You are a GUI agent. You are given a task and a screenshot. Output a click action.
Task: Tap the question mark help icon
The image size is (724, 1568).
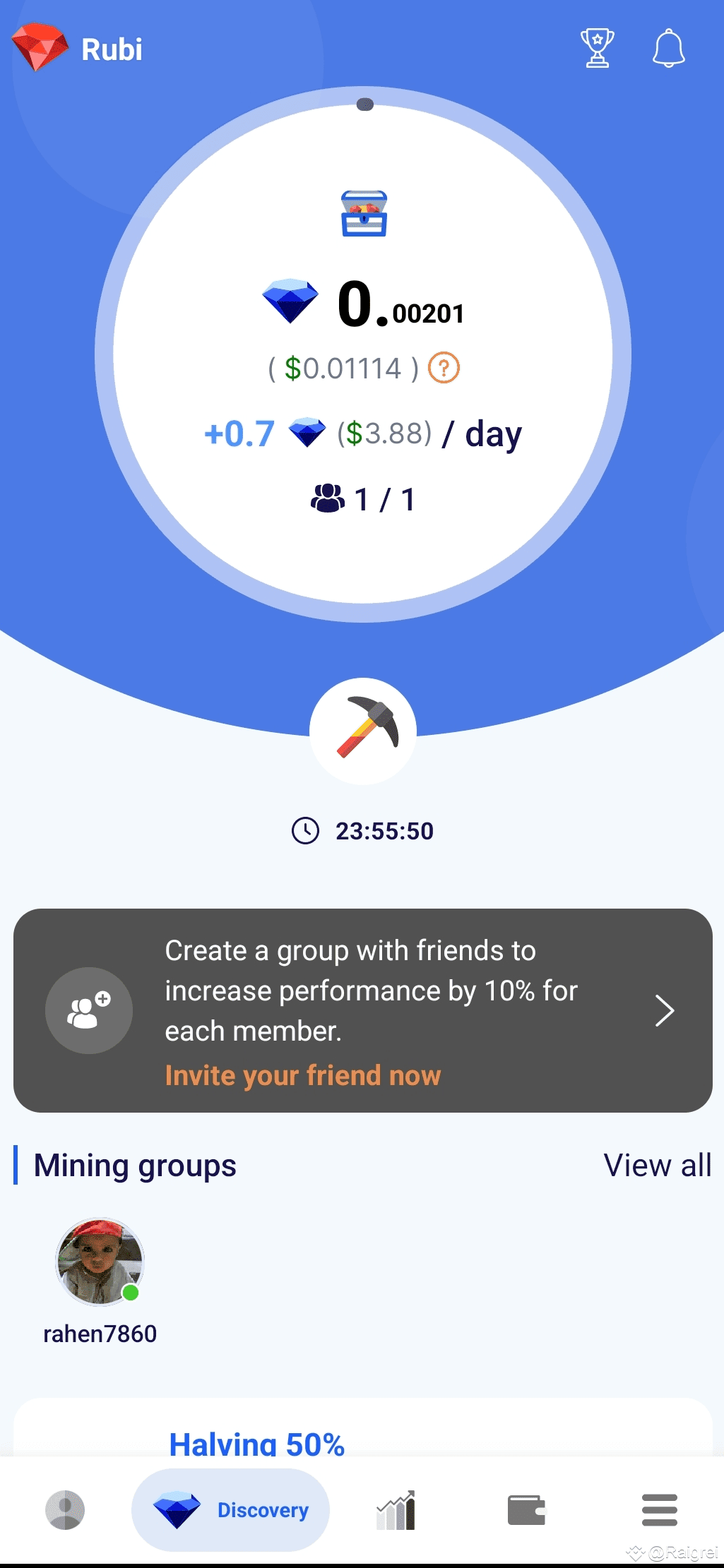point(444,368)
